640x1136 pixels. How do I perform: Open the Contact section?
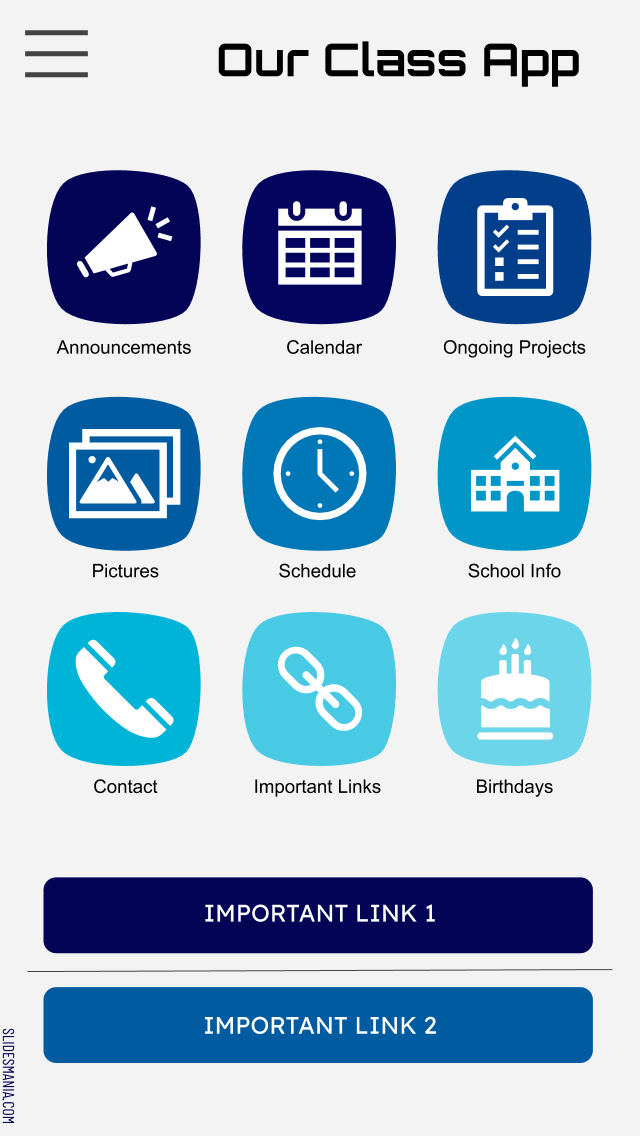124,689
